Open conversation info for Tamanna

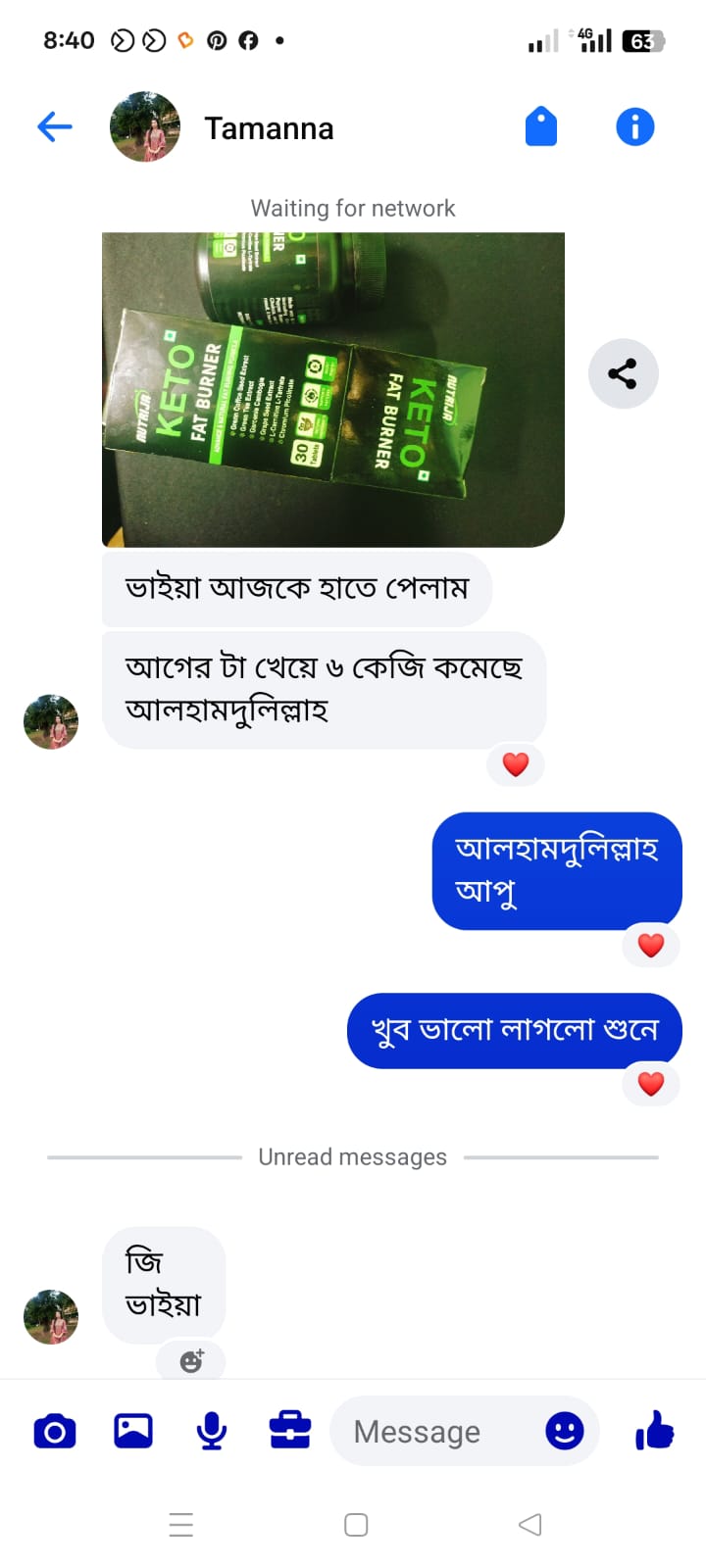[x=634, y=127]
